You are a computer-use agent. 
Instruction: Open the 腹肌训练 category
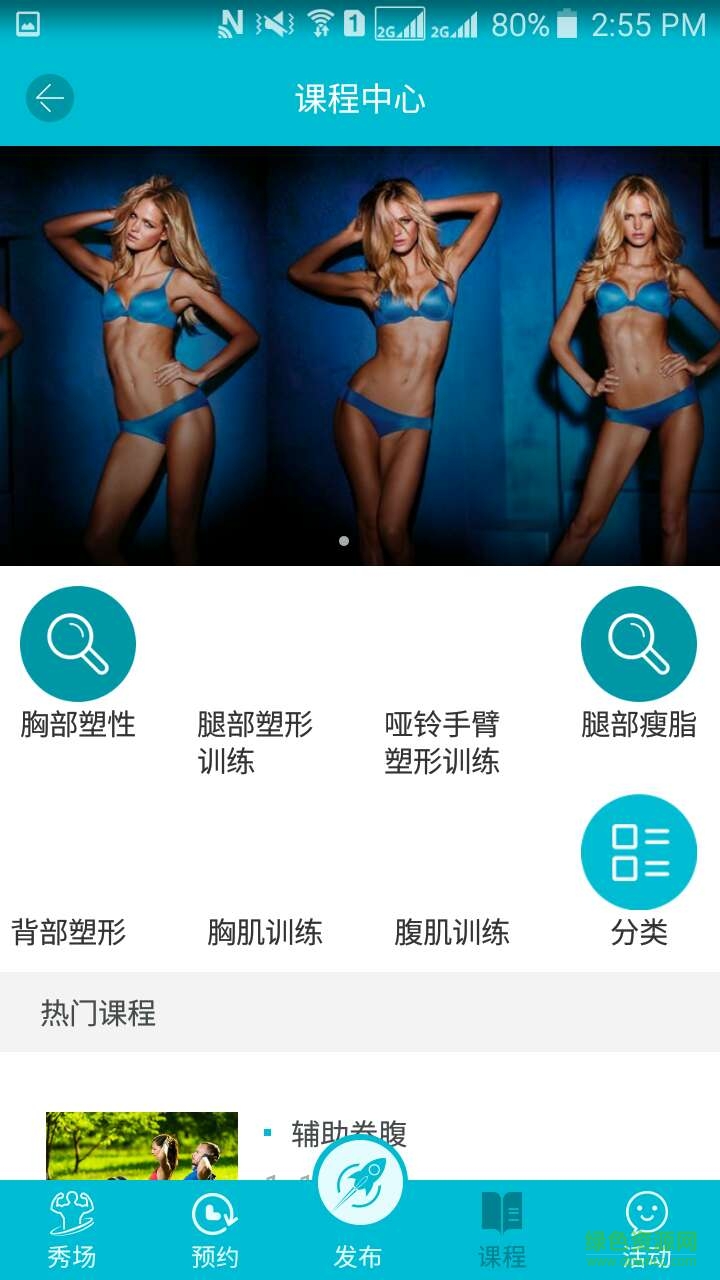click(x=453, y=933)
